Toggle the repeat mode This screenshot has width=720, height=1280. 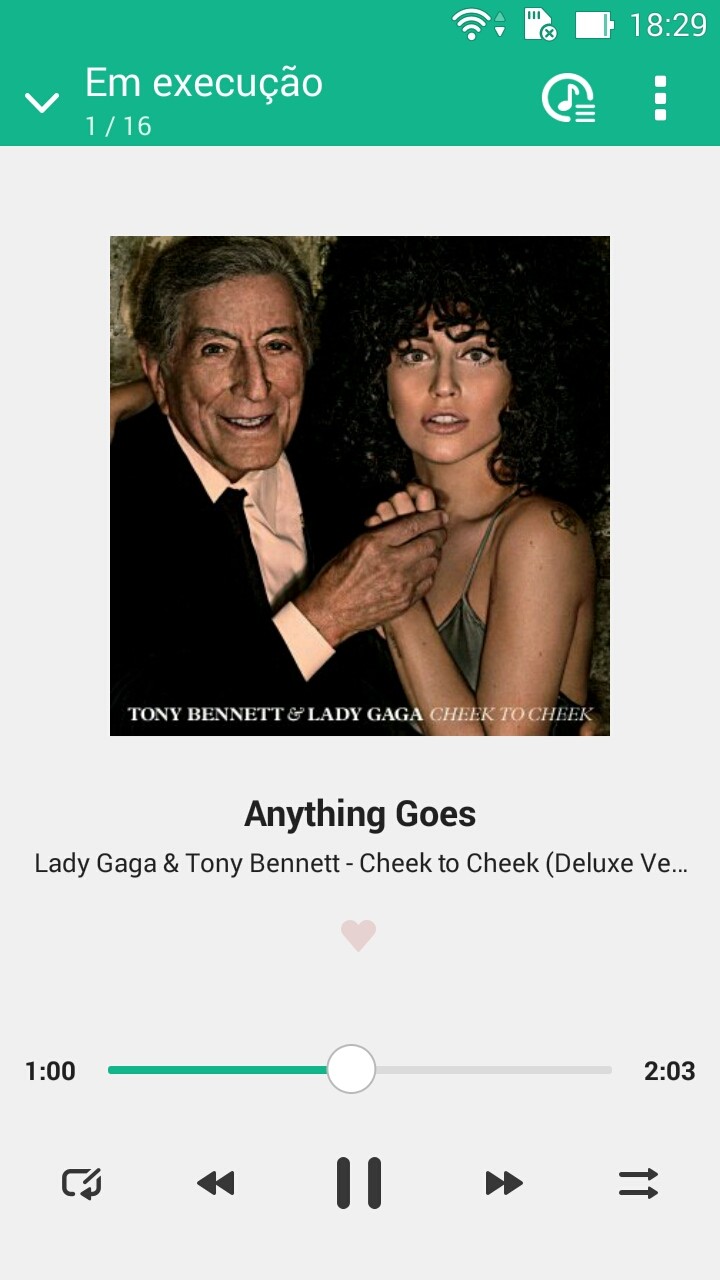pos(82,1184)
